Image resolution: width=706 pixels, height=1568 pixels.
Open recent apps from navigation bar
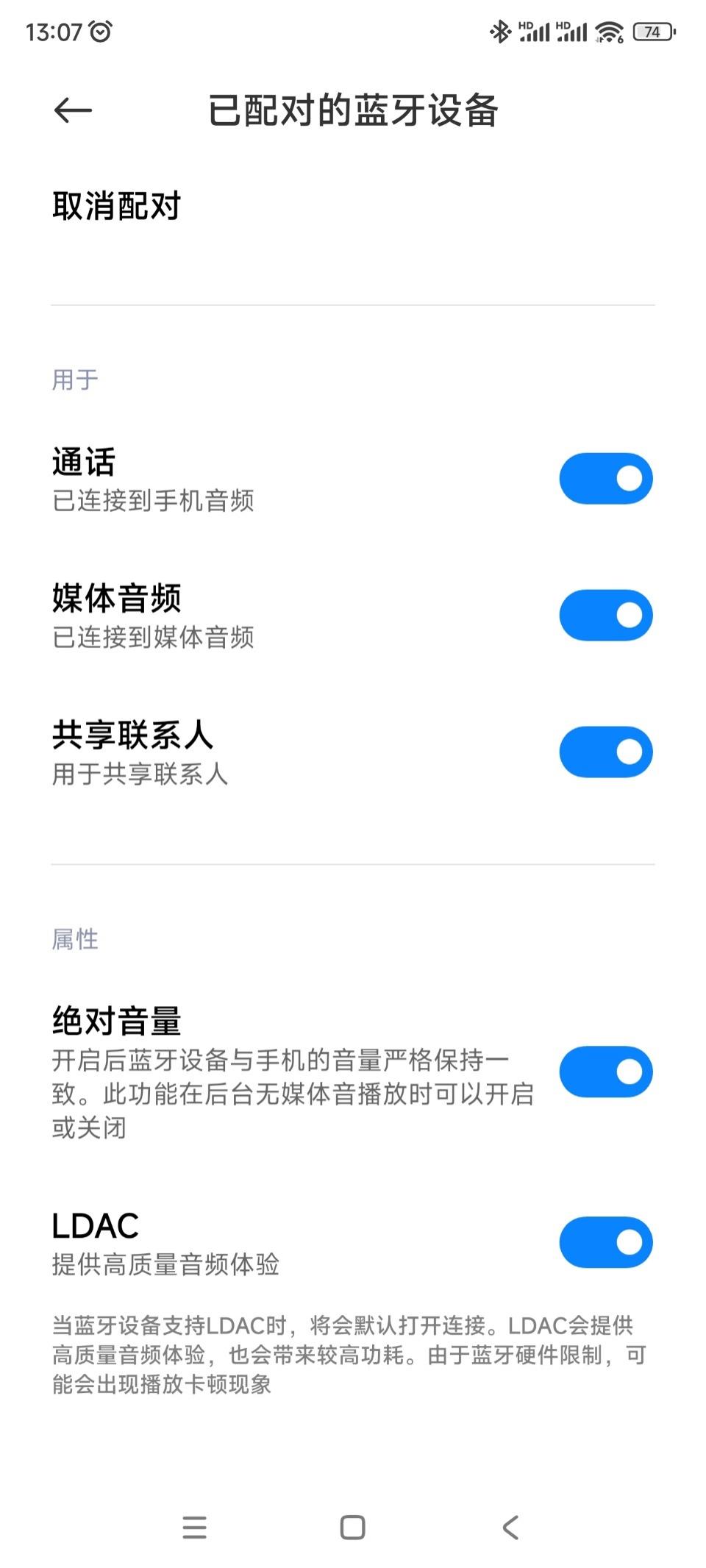coord(195,1528)
